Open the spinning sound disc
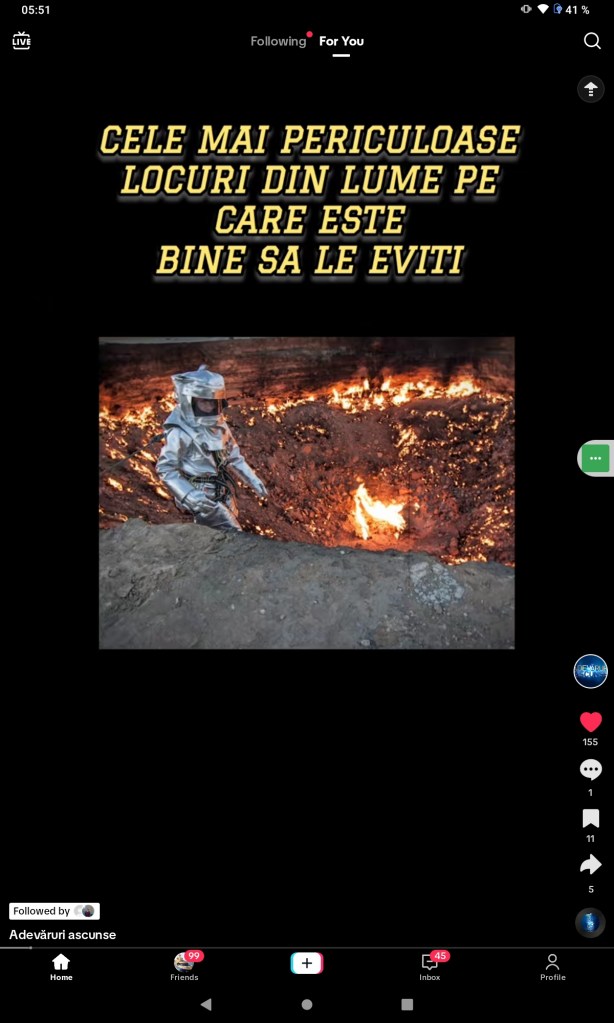 pos(590,922)
